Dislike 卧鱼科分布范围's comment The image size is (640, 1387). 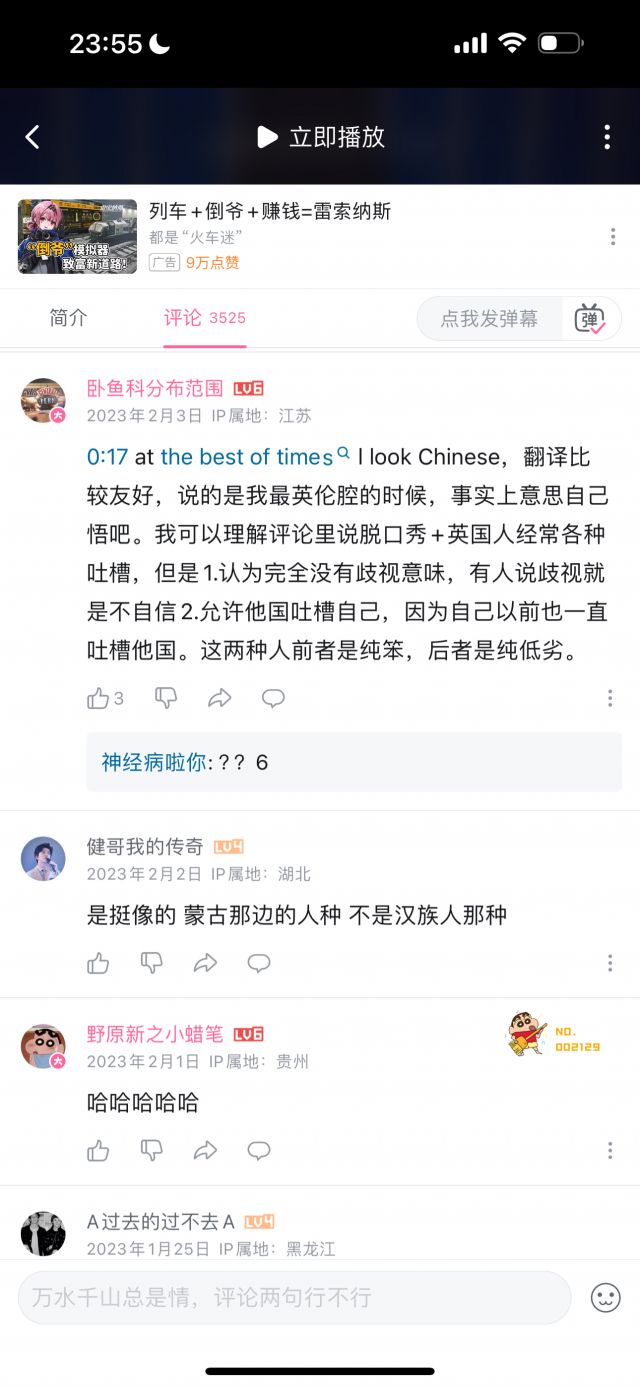[166, 698]
